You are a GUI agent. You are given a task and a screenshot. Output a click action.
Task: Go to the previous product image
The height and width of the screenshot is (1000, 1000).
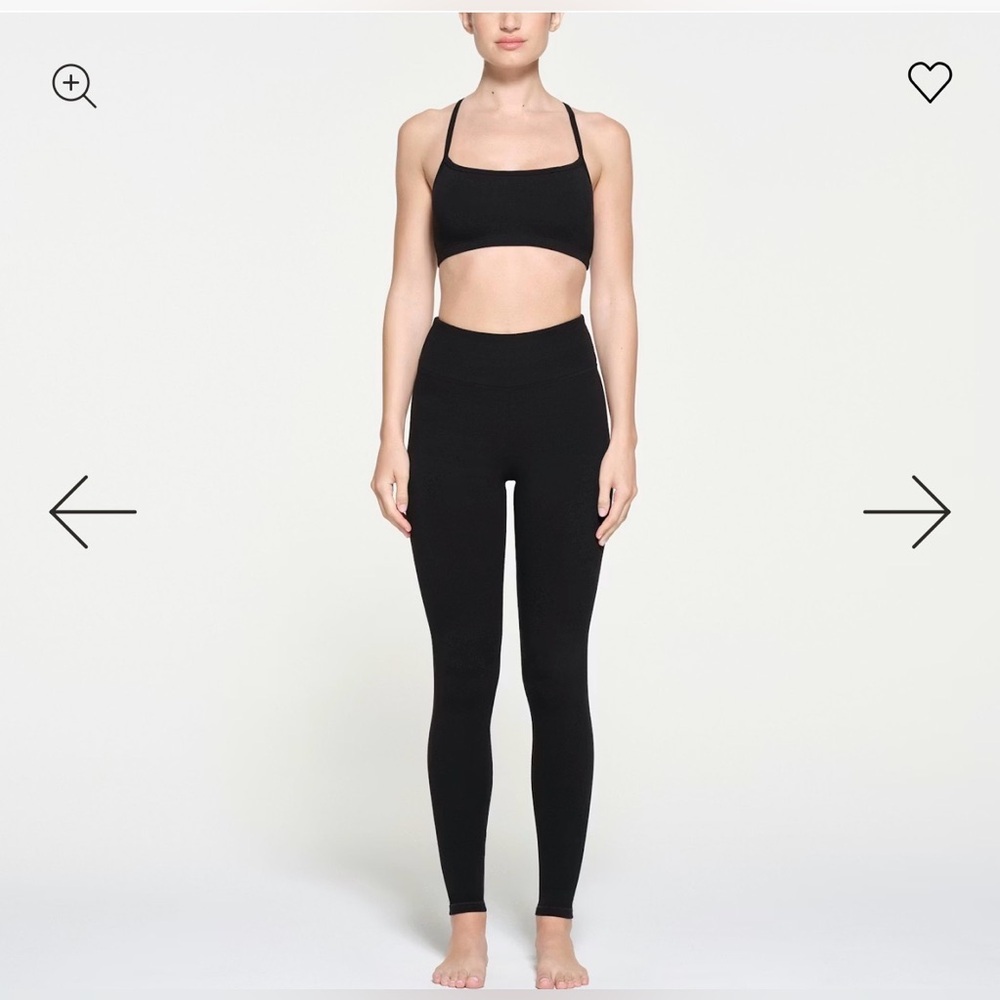tap(92, 511)
